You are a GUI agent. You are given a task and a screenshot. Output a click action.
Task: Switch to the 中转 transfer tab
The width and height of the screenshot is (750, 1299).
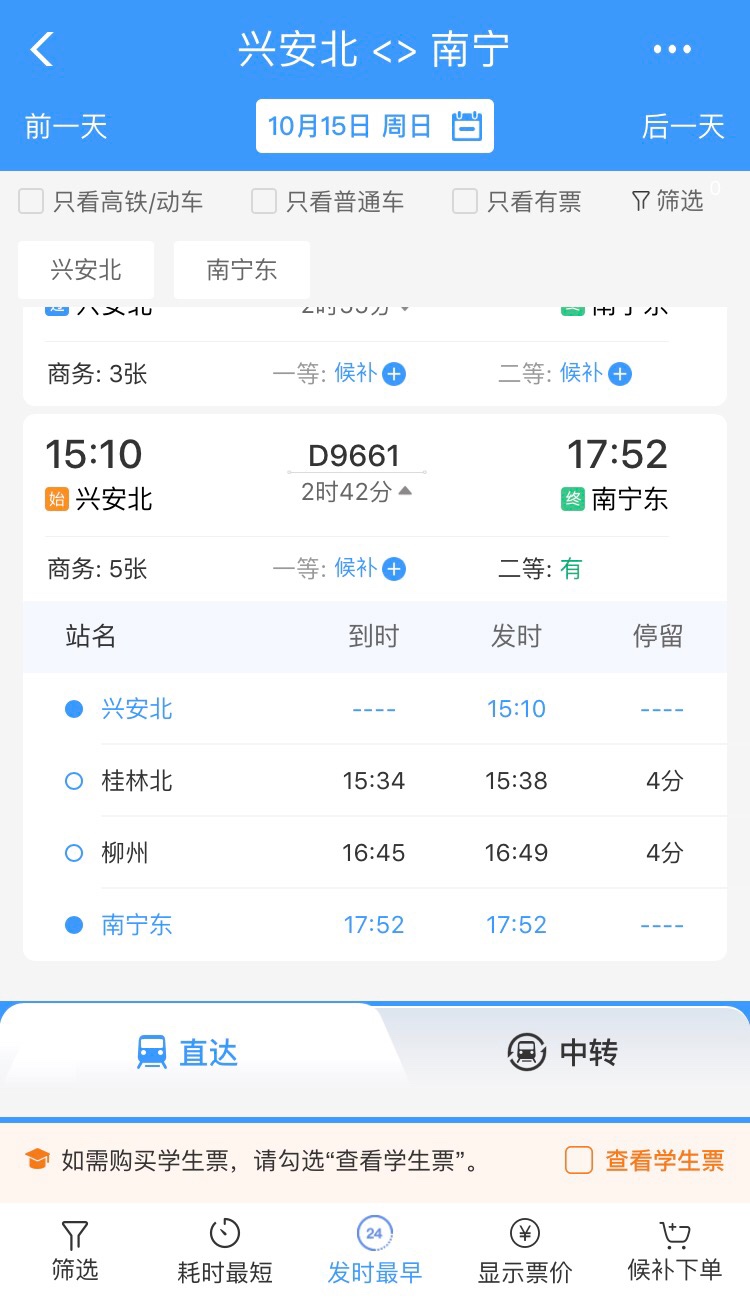(x=563, y=1052)
